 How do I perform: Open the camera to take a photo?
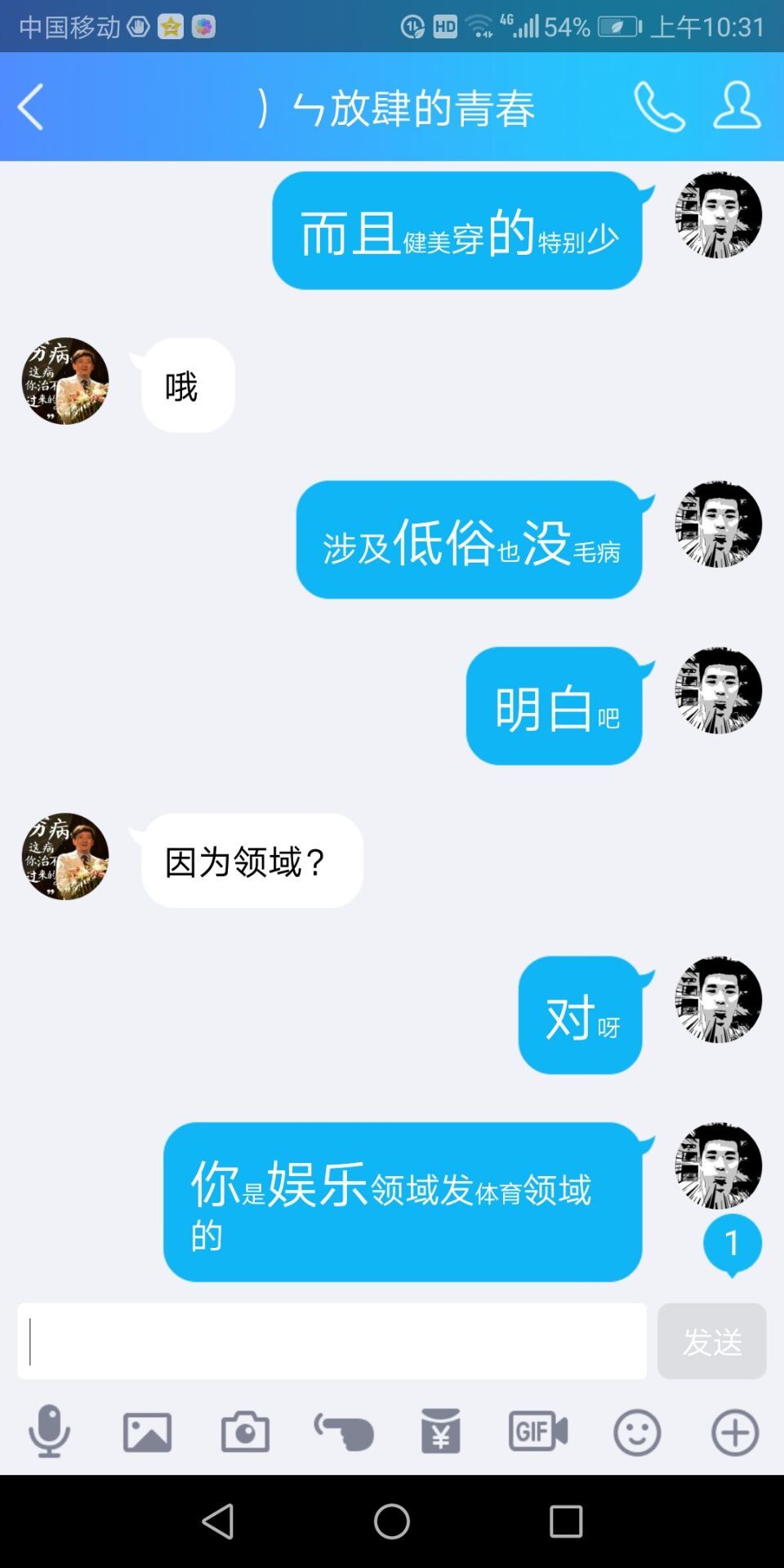246,1430
